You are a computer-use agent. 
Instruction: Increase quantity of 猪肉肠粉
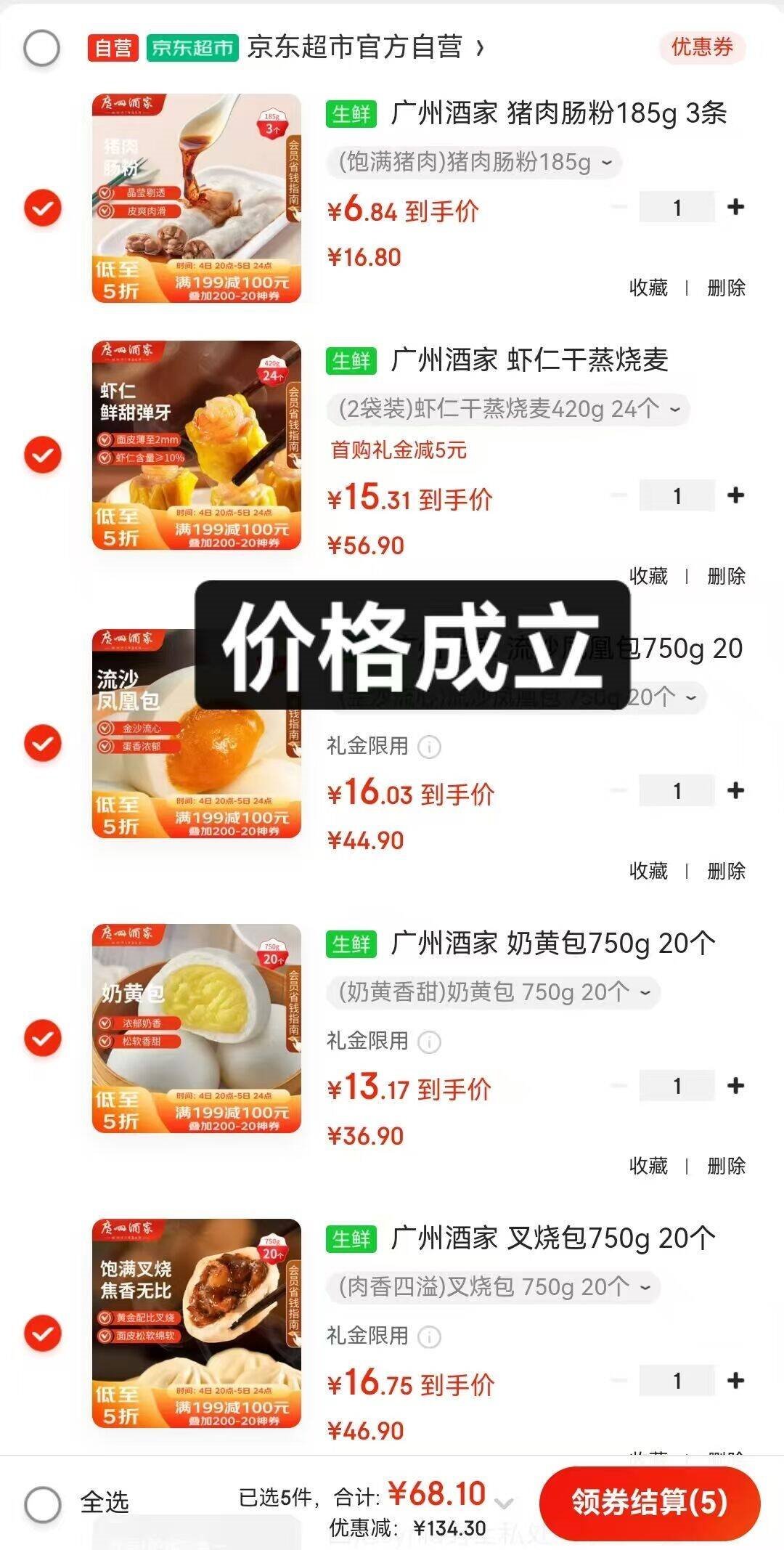point(735,207)
